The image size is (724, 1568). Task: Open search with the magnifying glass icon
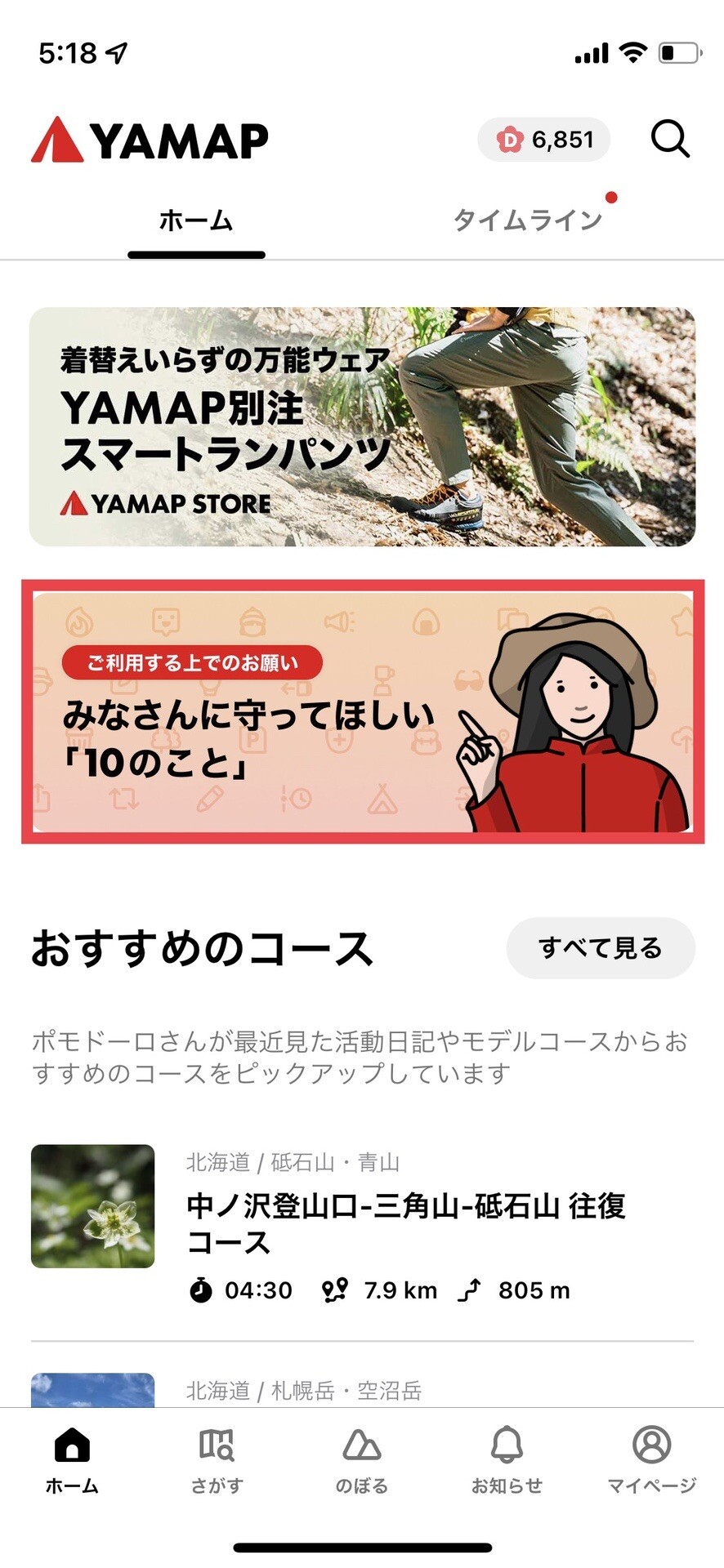point(670,139)
